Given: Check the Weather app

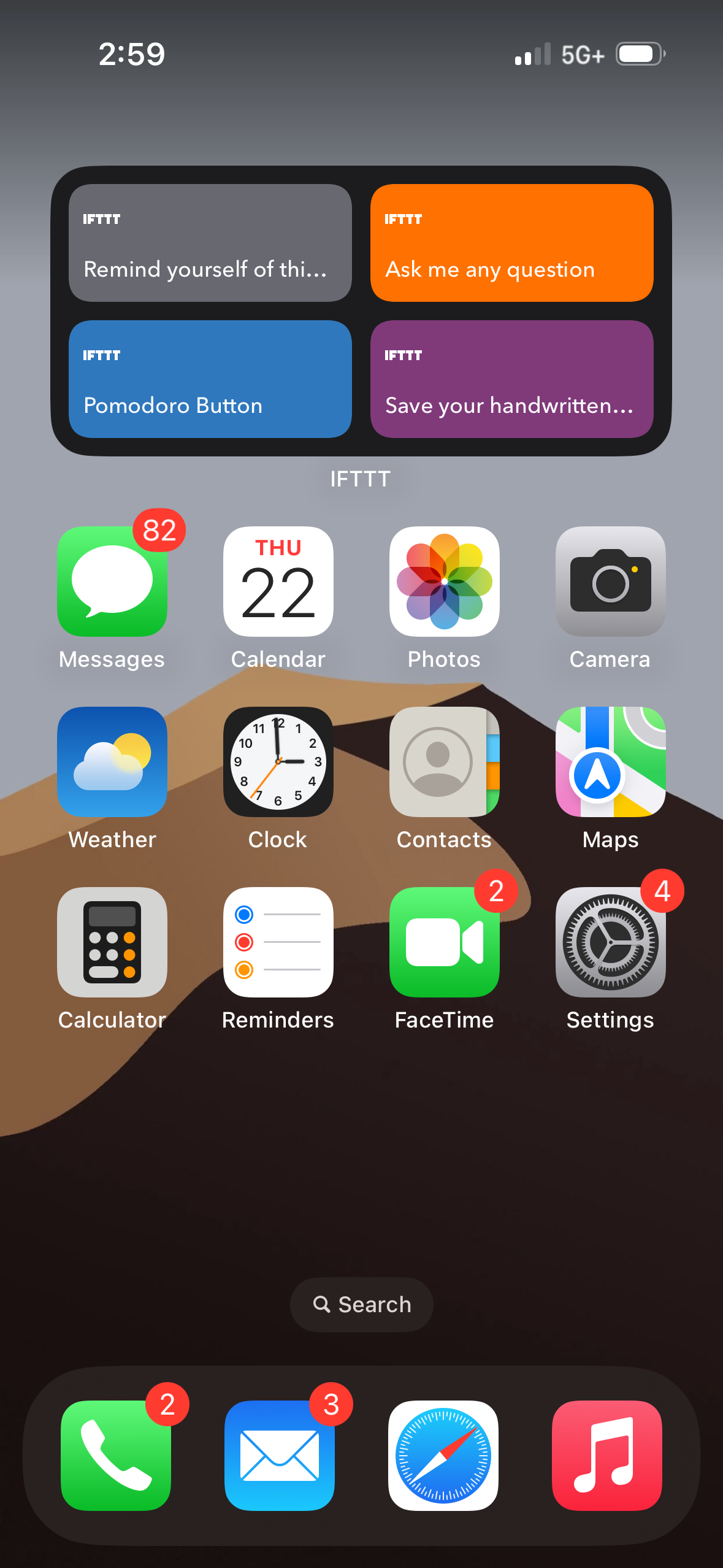Looking at the screenshot, I should point(112,761).
